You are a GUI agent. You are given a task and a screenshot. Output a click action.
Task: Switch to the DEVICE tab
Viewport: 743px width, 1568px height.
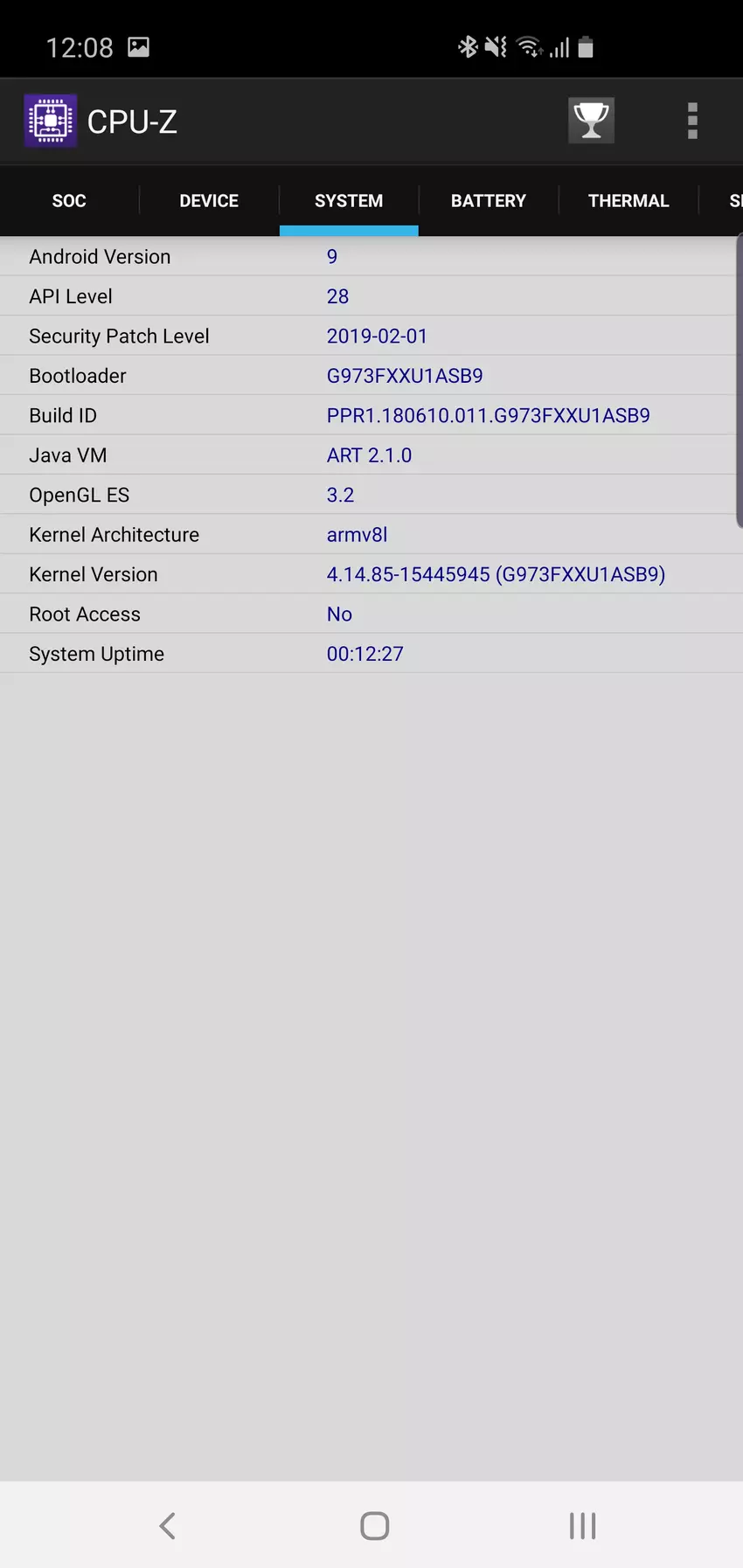(209, 201)
